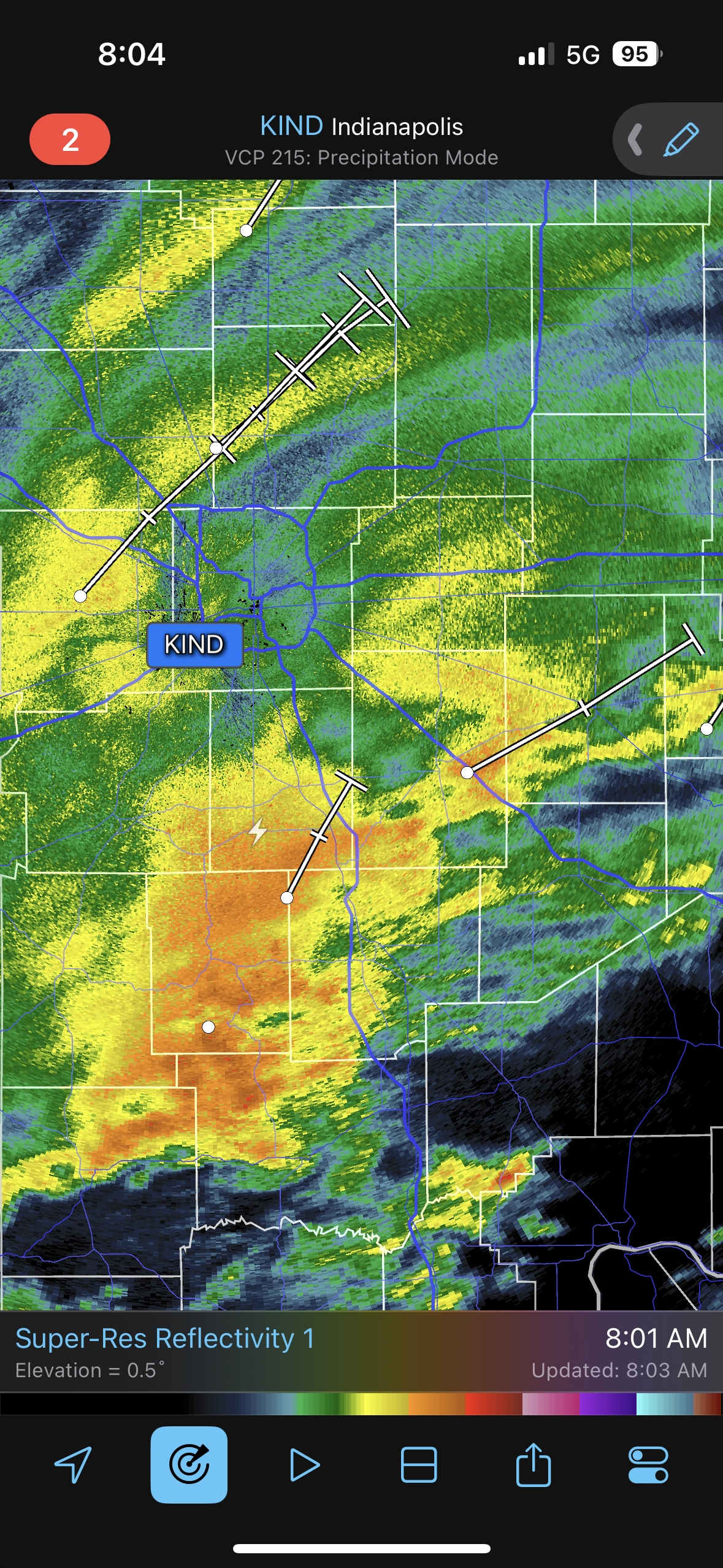Change the Super-Res Reflectivity 1 product
This screenshot has height=1568, width=723.
click(x=164, y=1339)
